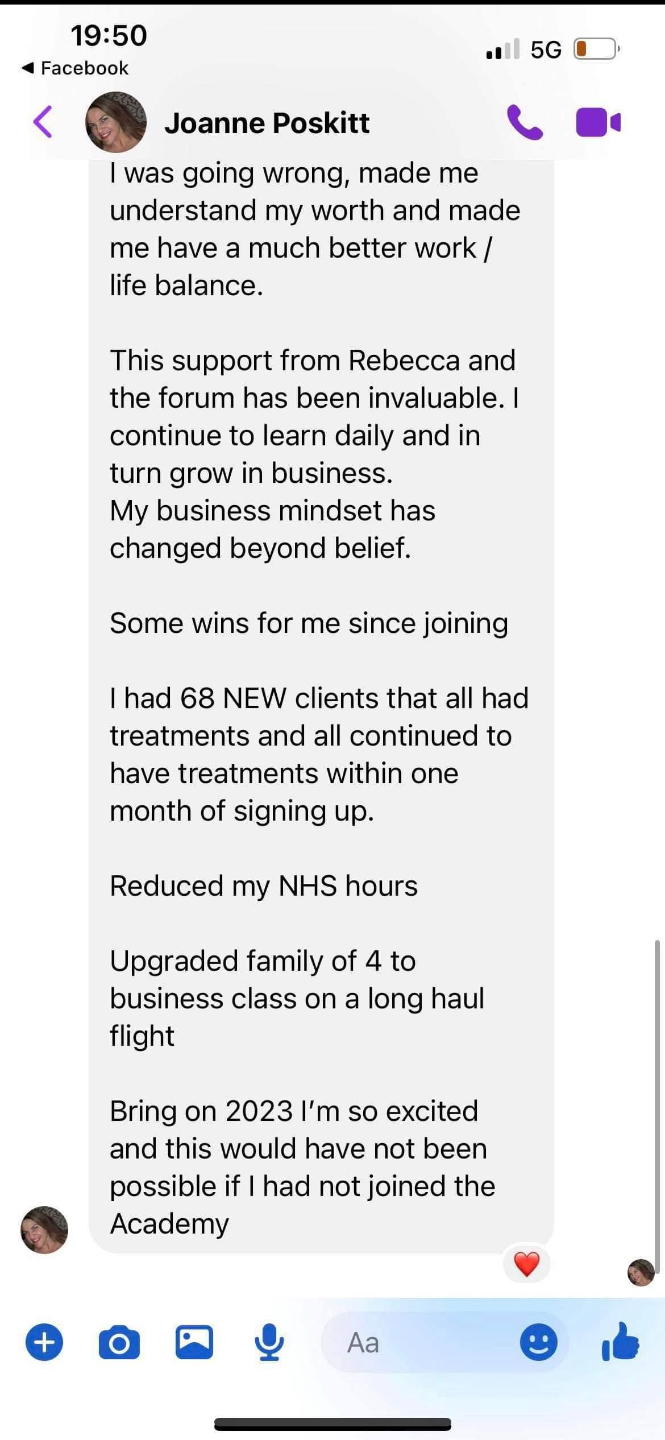Record a voice message with the microphone

click(269, 1342)
